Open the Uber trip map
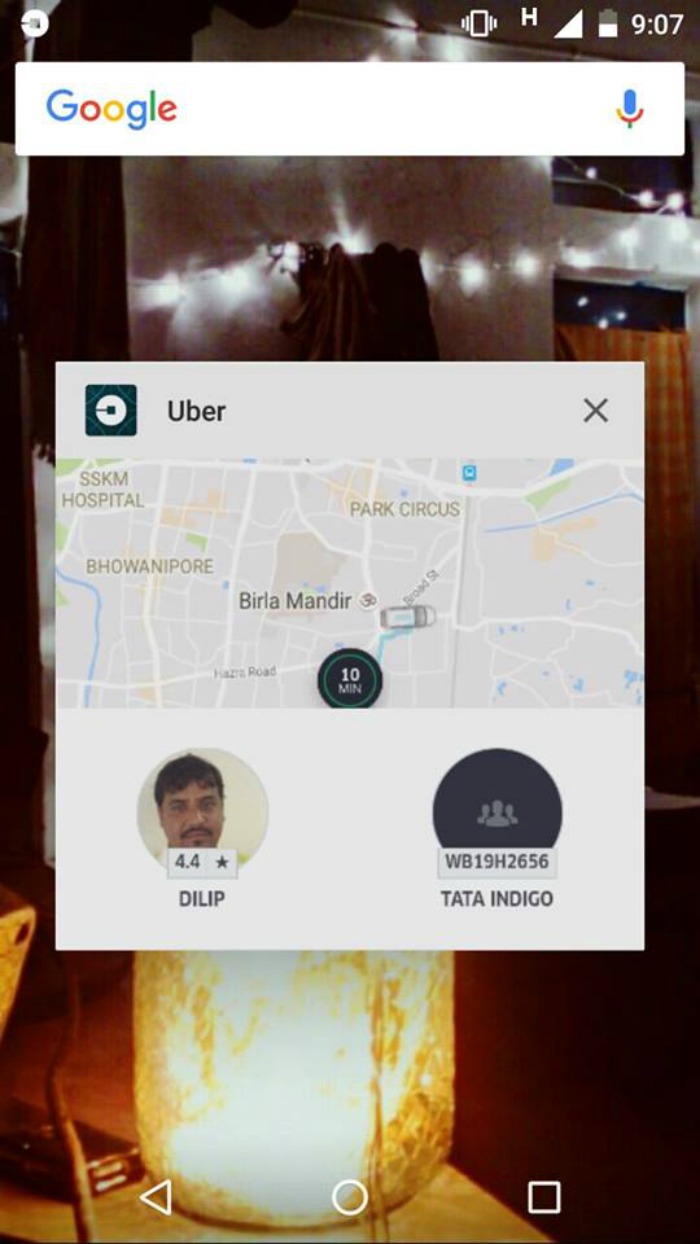The width and height of the screenshot is (700, 1244). (349, 583)
